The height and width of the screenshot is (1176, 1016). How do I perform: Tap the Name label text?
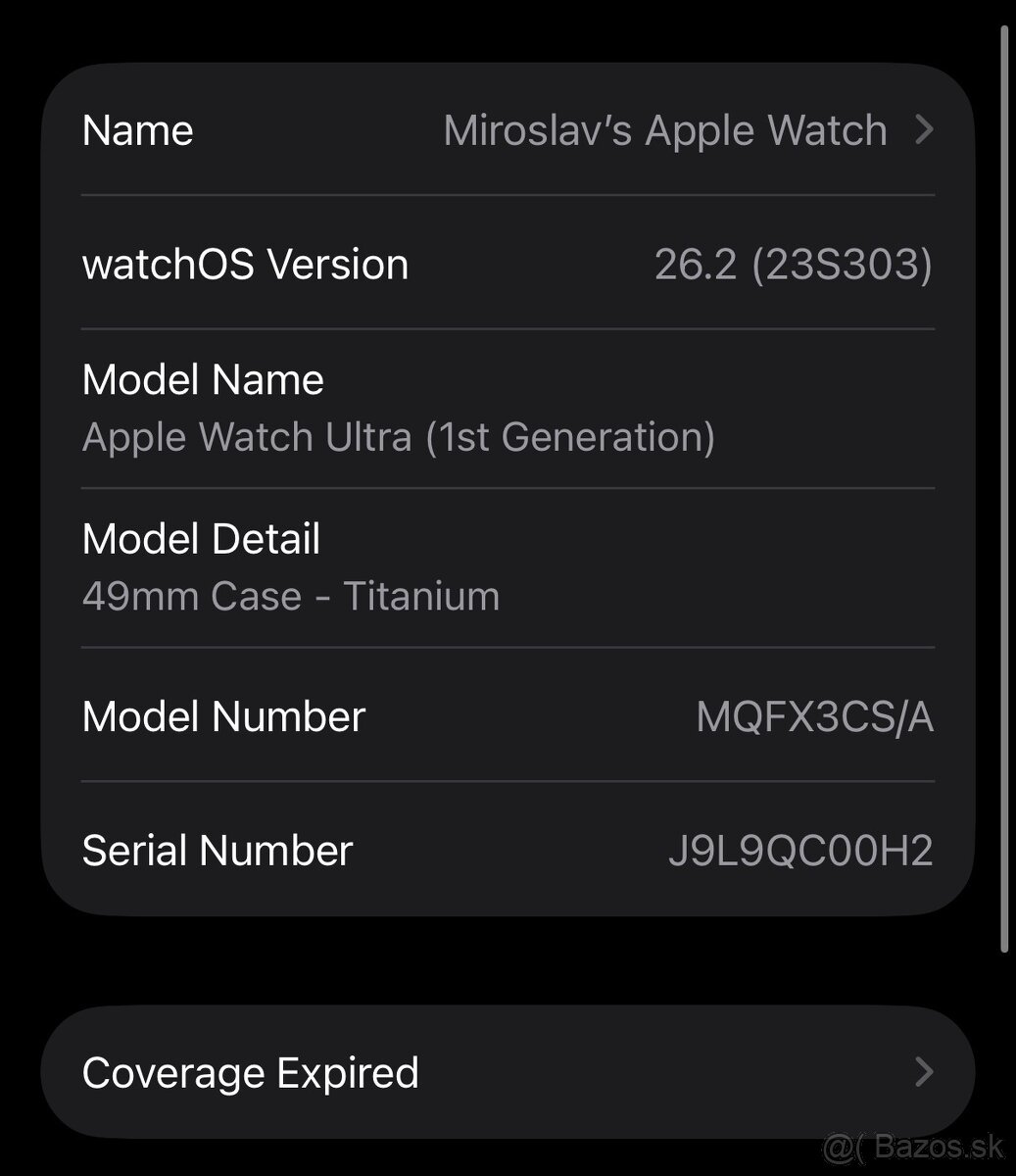tap(137, 129)
